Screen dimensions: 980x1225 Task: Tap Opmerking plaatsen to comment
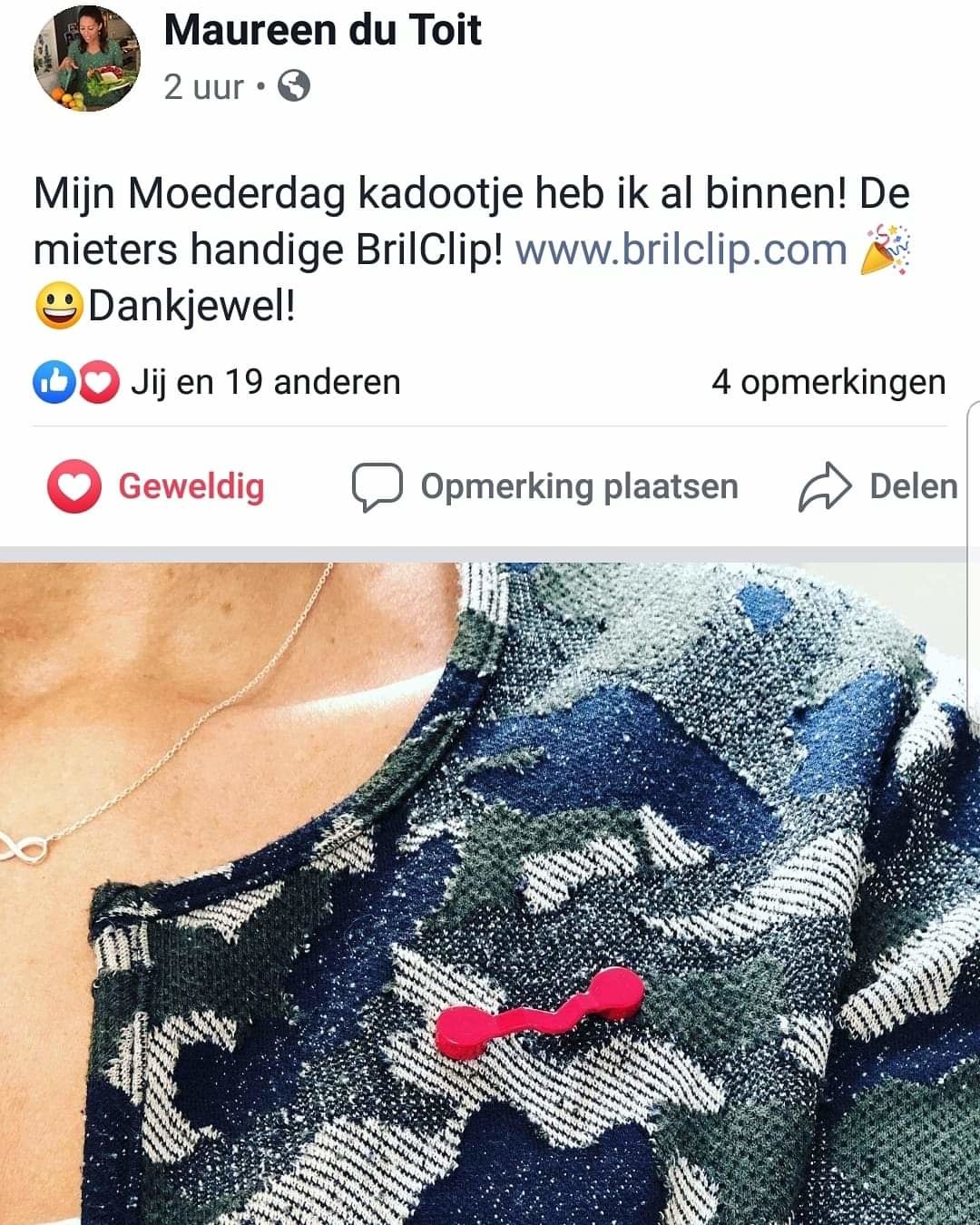[545, 486]
